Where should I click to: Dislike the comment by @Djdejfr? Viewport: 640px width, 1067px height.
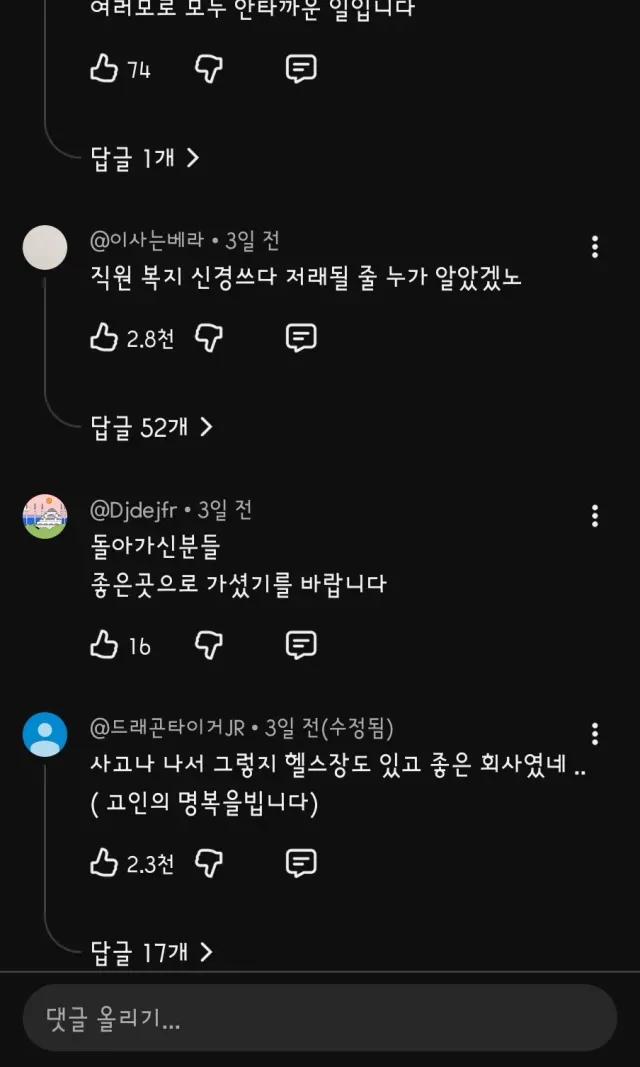tap(208, 645)
